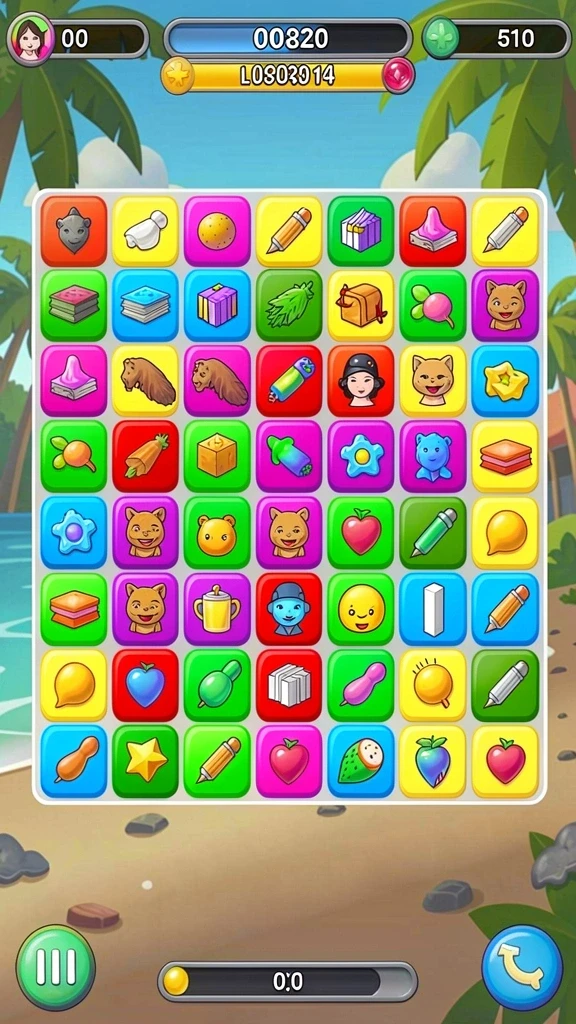Select the green tile with yellow bear face
This screenshot has width=576, height=1024.
click(217, 532)
